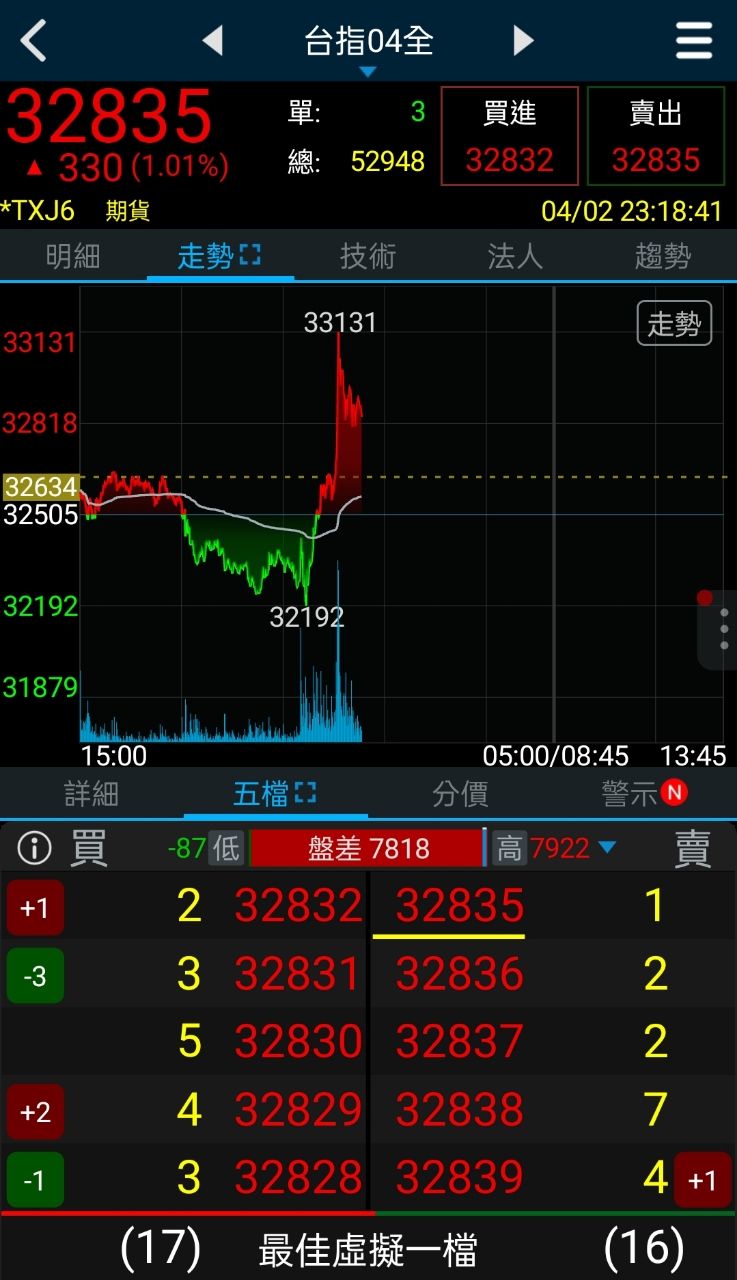Switch to the next instrument with right triangle
The image size is (737, 1280).
coord(523,41)
